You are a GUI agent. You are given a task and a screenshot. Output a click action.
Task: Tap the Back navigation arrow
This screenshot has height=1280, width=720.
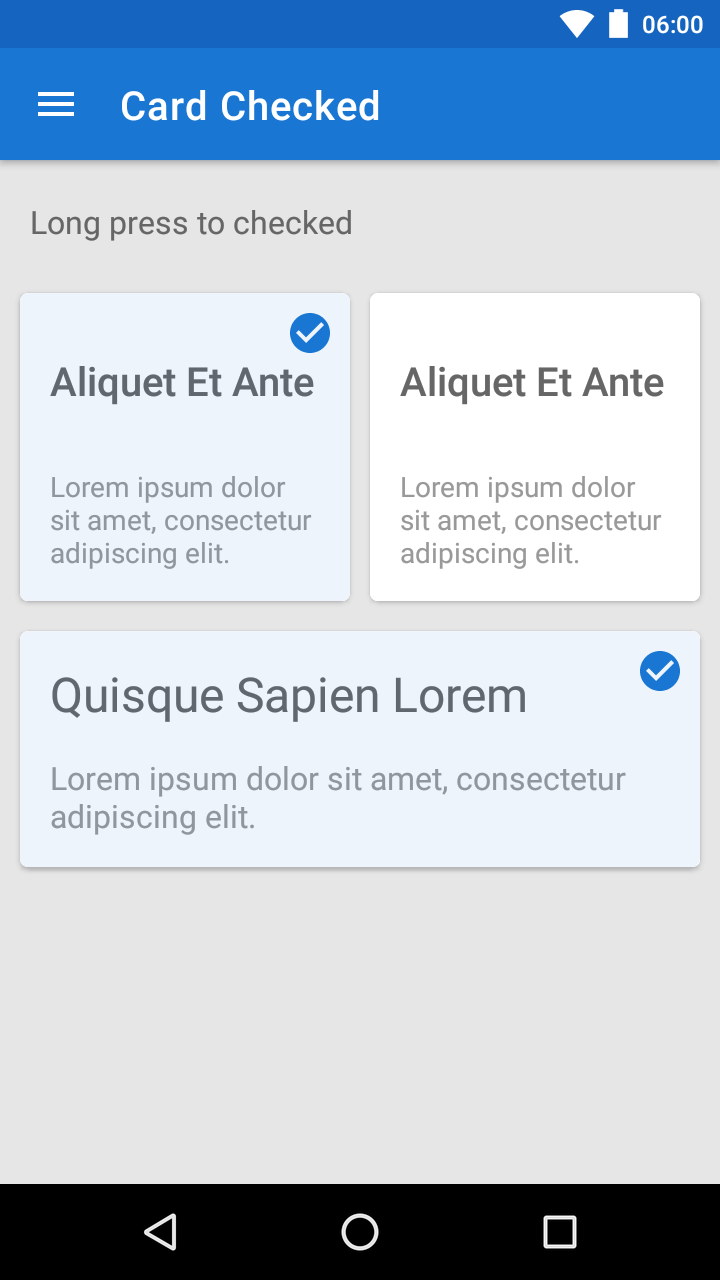(160, 1232)
